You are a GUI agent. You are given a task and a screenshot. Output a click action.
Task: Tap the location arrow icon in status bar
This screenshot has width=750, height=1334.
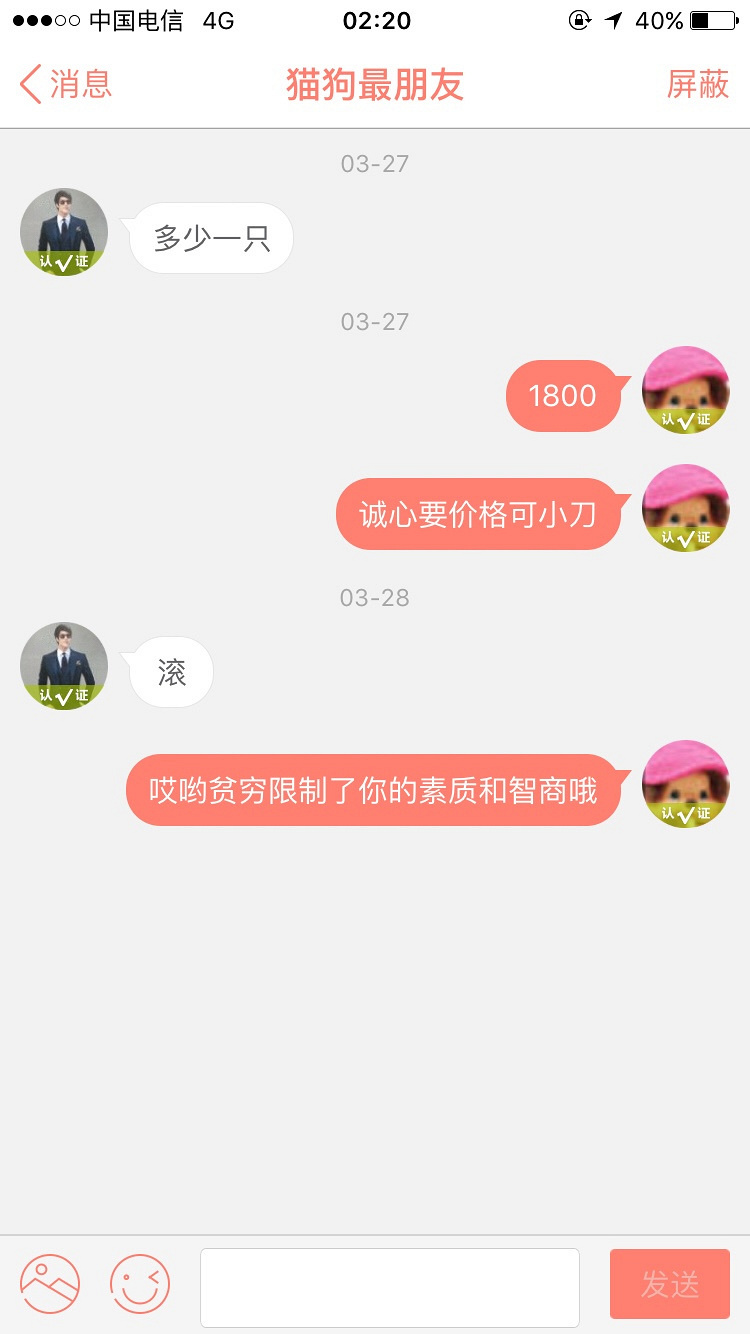612,20
